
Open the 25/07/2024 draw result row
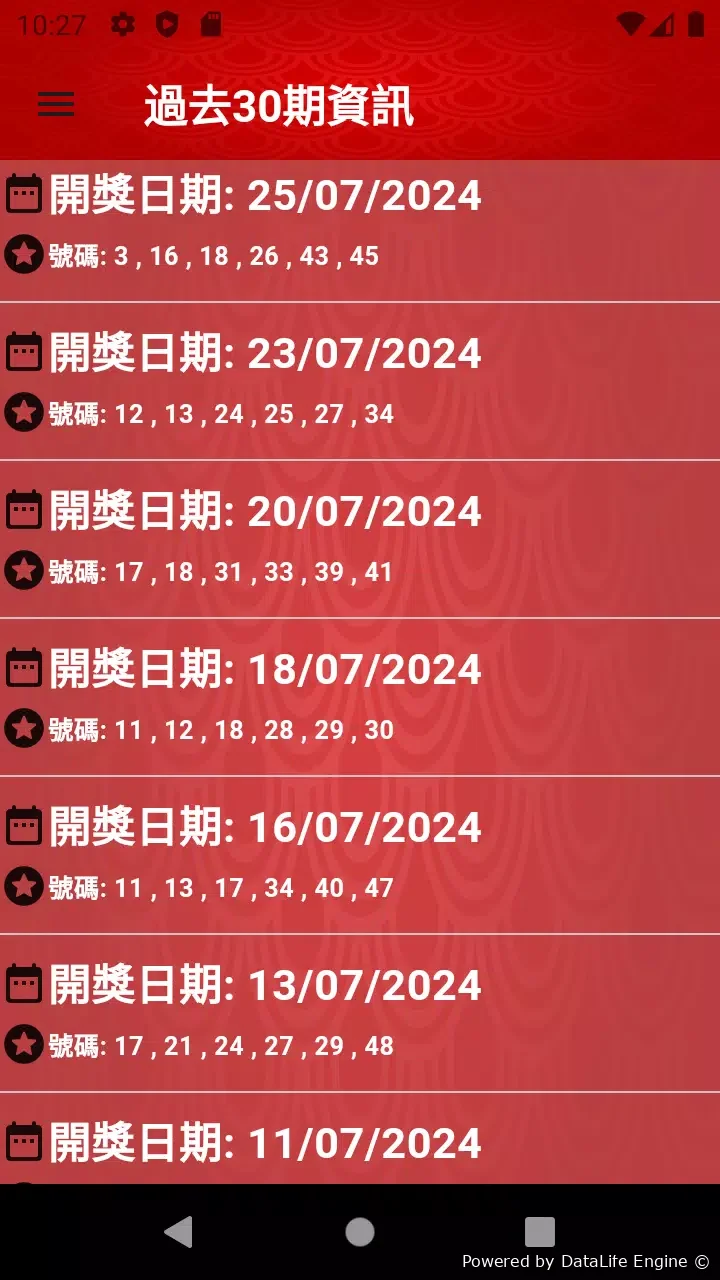point(360,231)
